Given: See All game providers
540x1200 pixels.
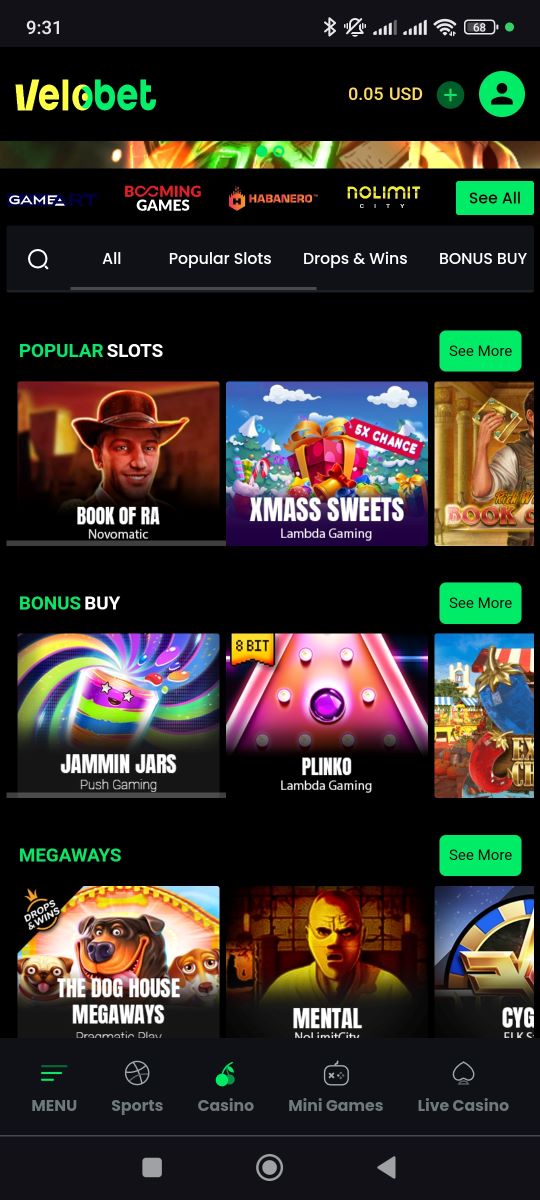Looking at the screenshot, I should point(495,198).
